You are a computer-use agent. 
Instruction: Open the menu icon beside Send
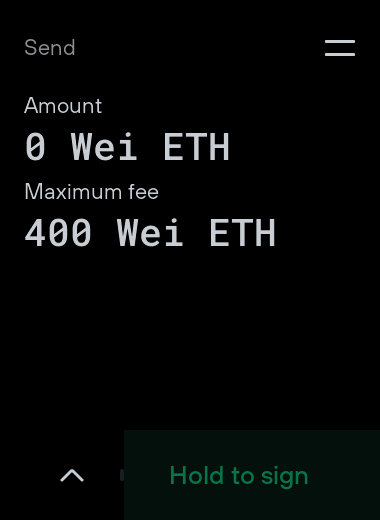point(340,48)
